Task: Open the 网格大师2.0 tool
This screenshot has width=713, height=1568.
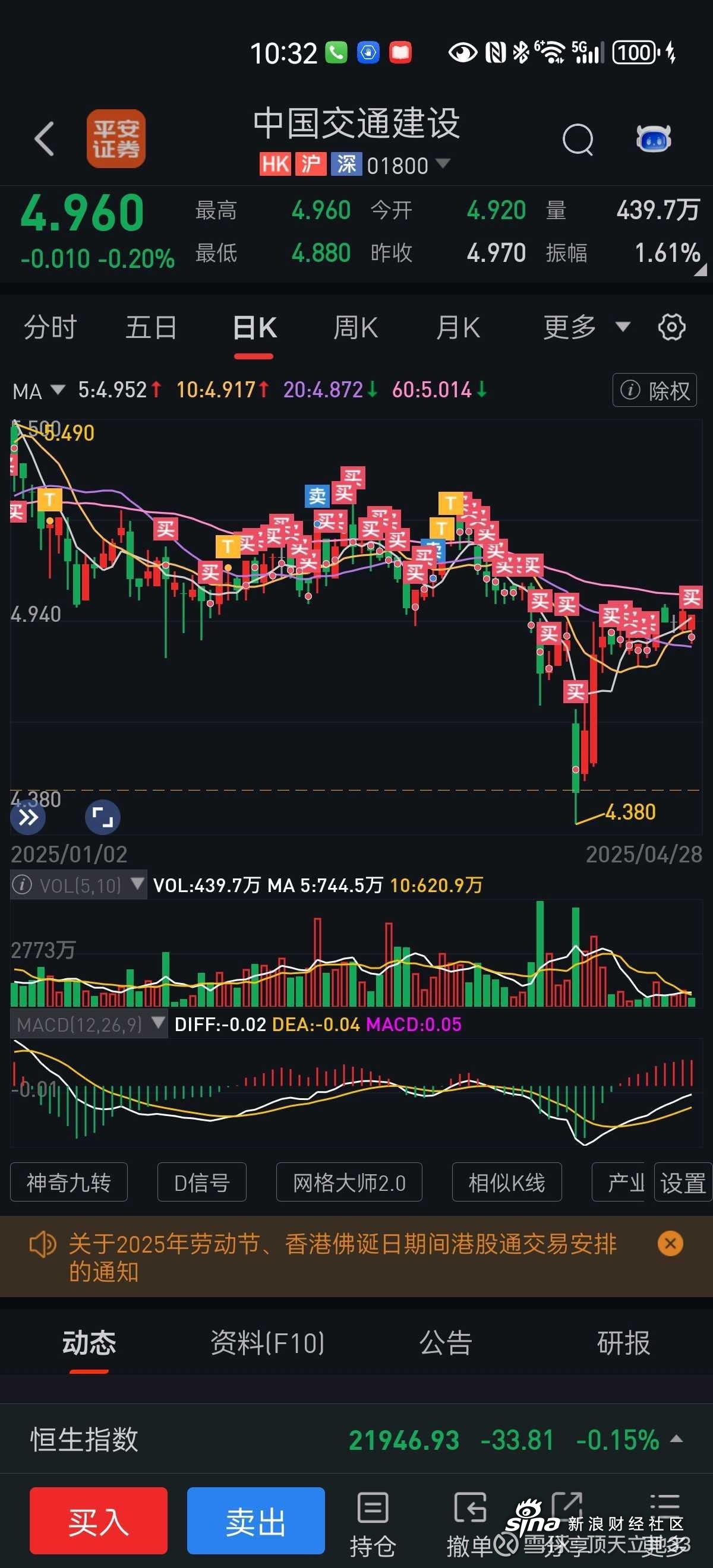Action: click(x=349, y=1182)
